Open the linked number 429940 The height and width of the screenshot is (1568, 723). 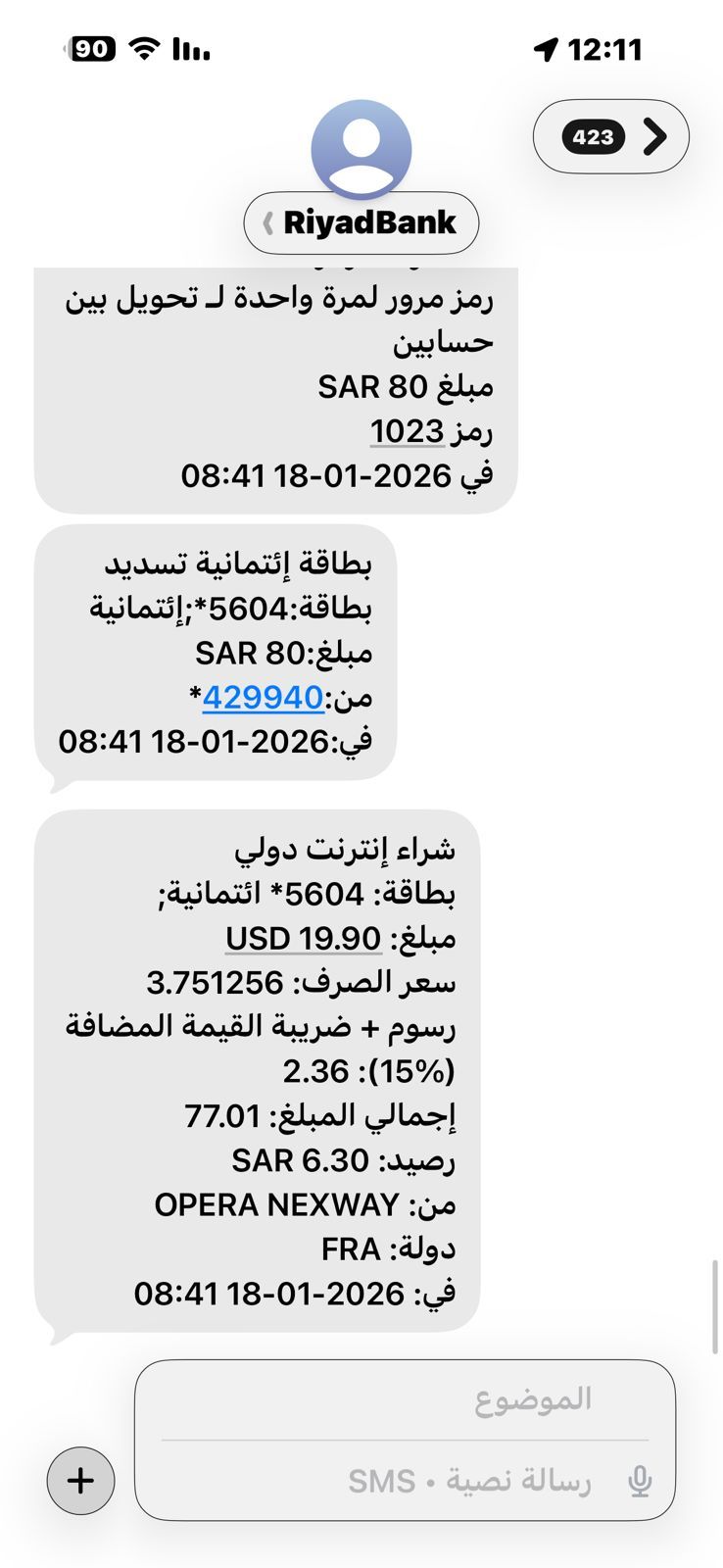pyautogui.click(x=263, y=697)
